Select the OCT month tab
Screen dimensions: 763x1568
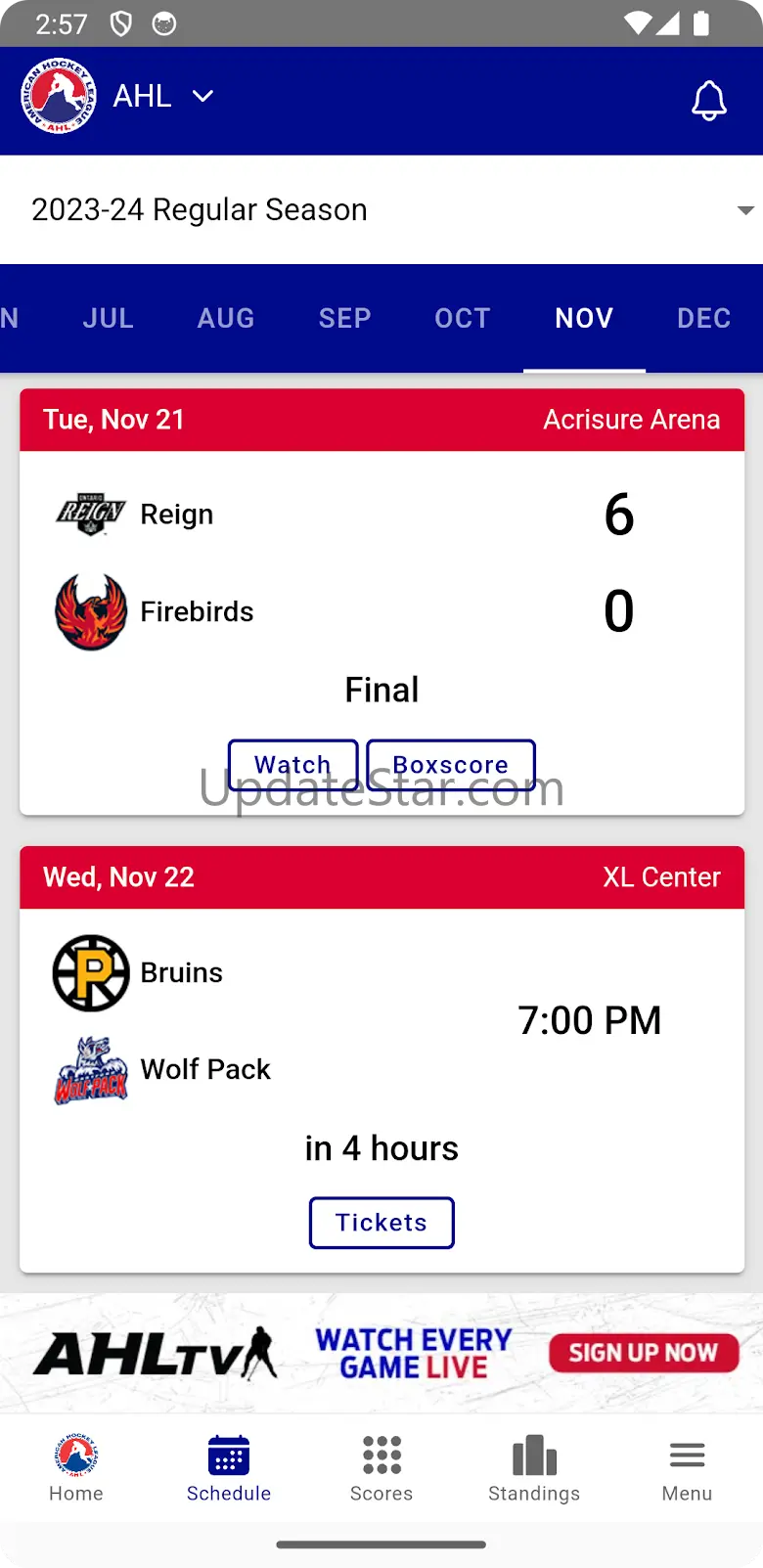(462, 318)
